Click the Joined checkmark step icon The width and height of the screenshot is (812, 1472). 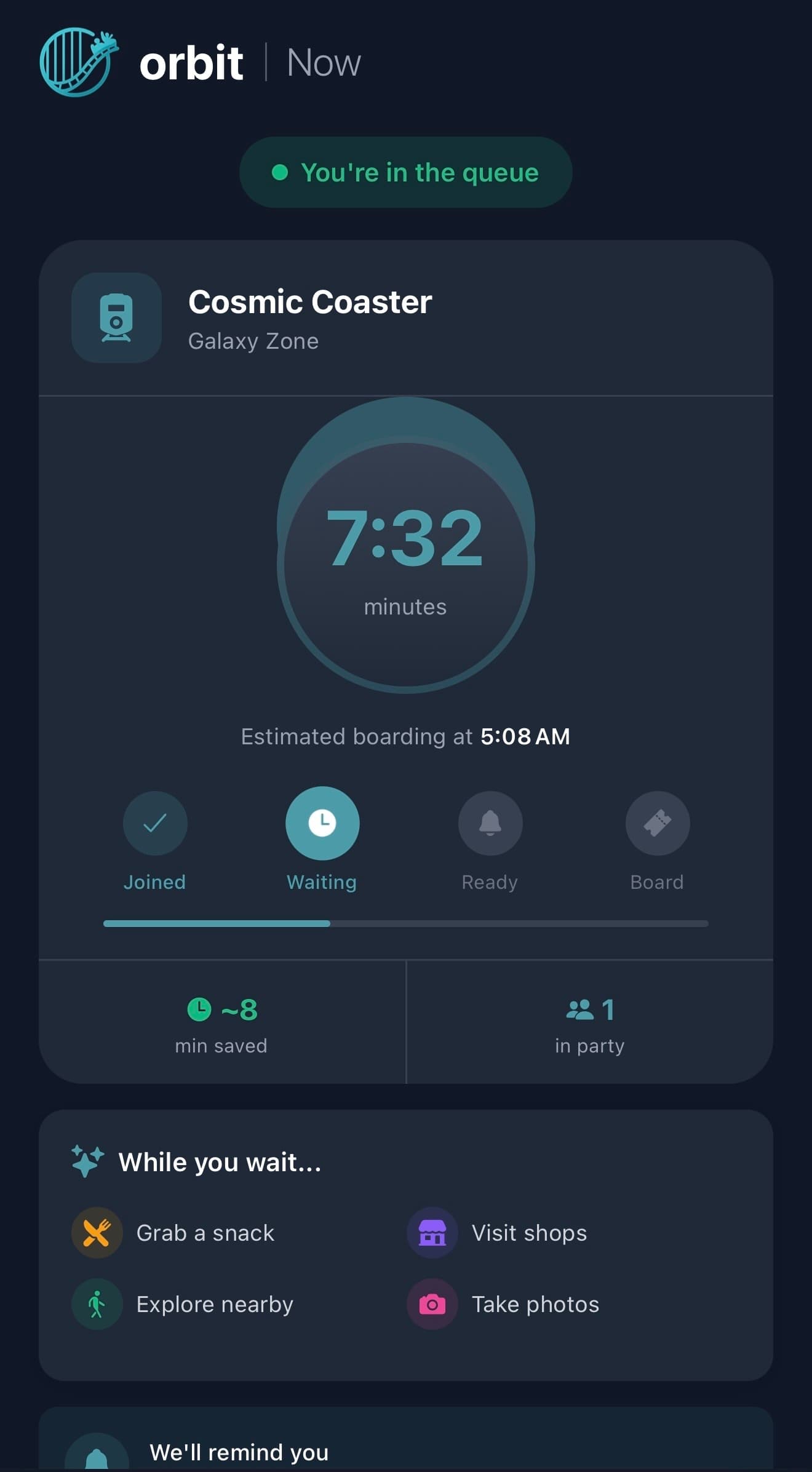tap(155, 822)
